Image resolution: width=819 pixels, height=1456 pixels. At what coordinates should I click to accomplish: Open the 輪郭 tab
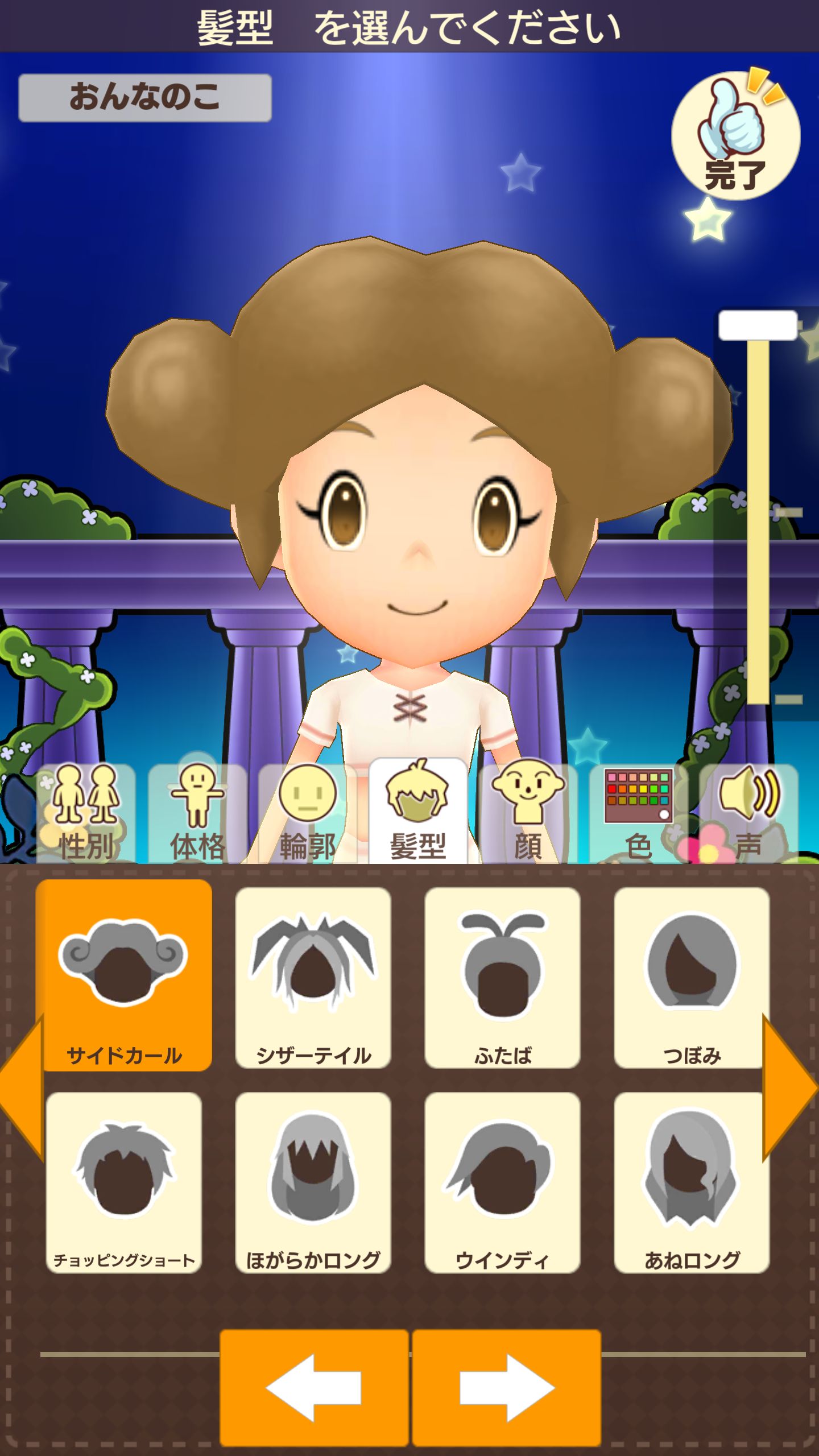308,813
